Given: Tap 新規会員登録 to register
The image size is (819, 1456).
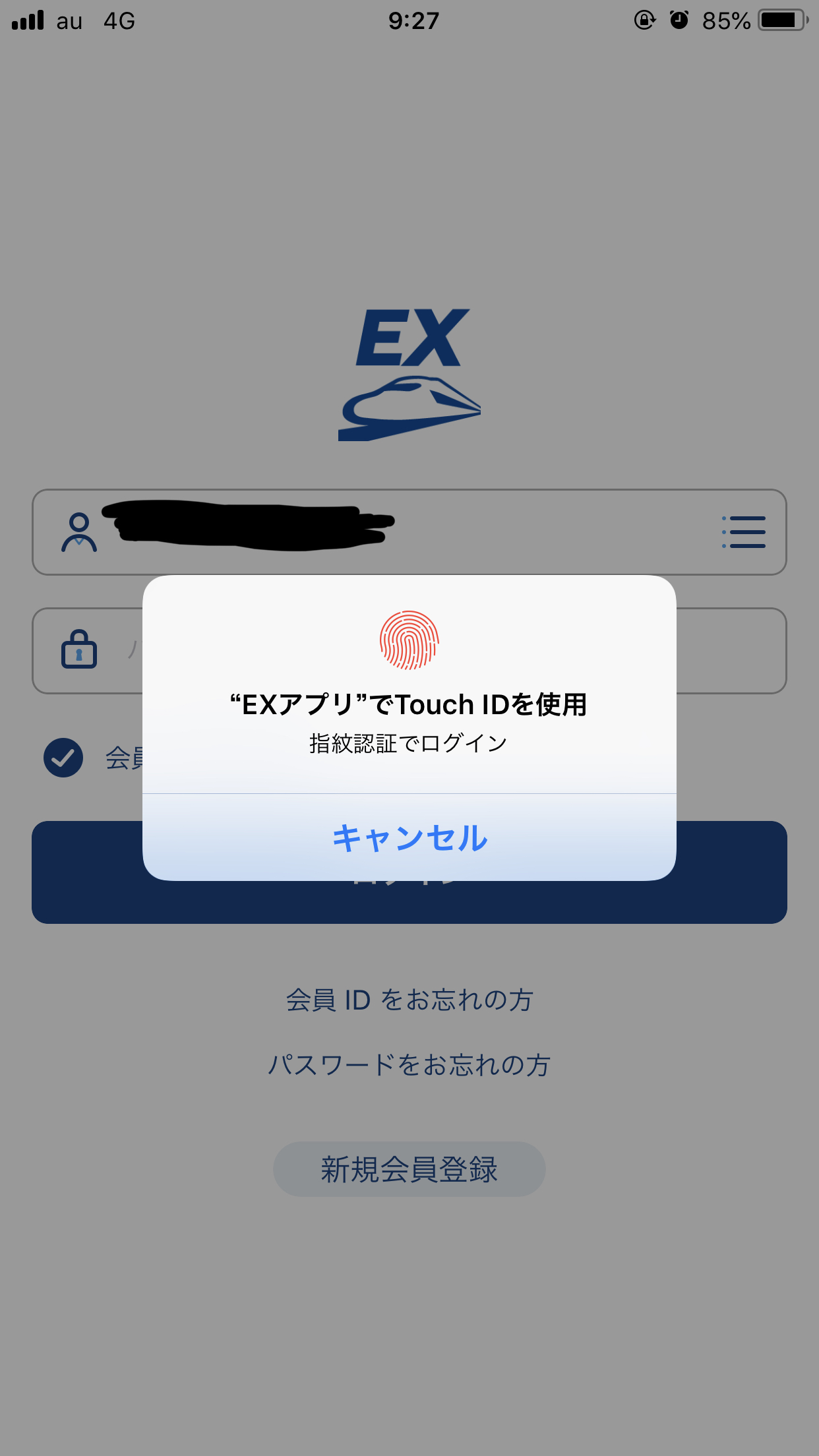Looking at the screenshot, I should [409, 1169].
